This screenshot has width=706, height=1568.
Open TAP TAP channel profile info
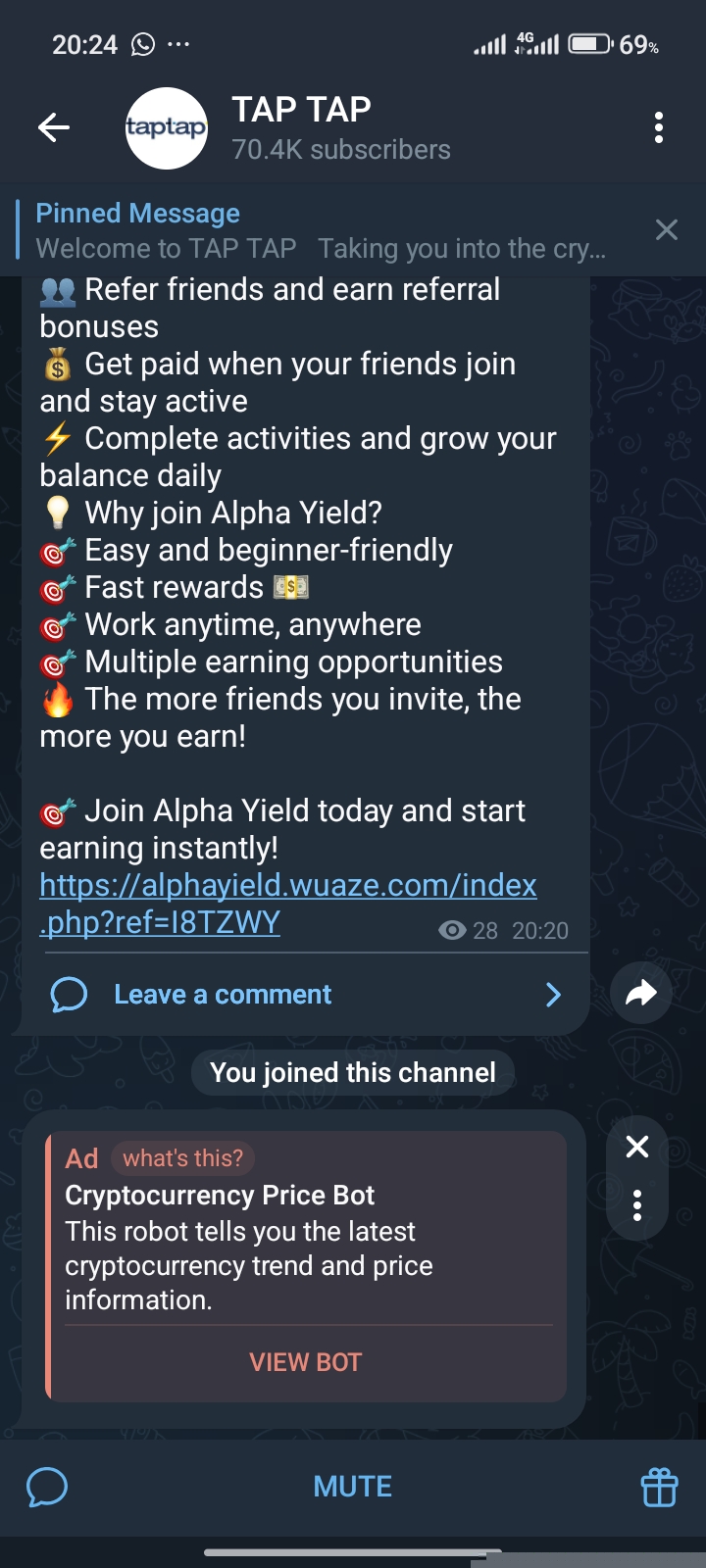point(300,127)
